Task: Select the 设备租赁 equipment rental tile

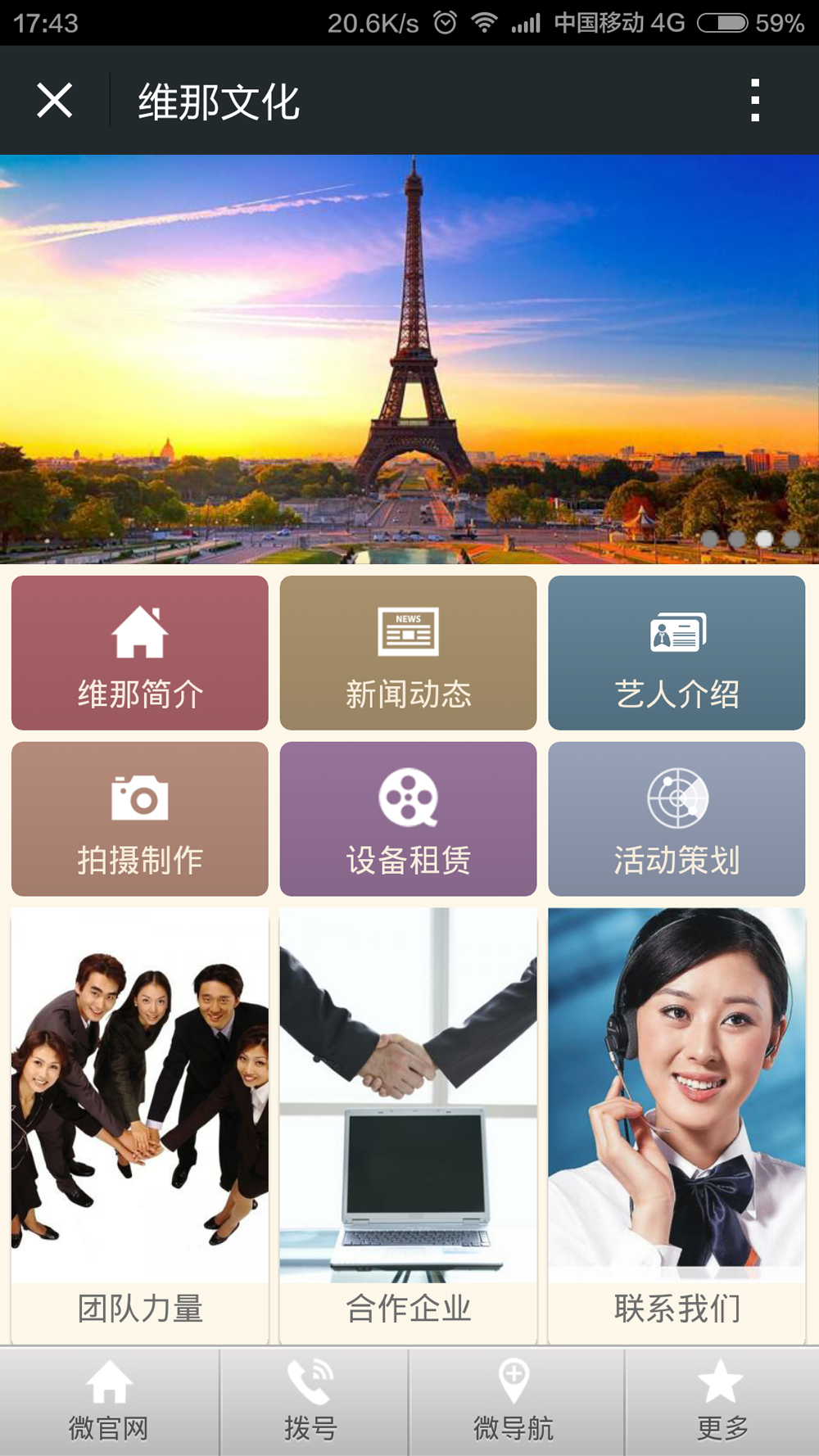Action: pyautogui.click(x=408, y=819)
